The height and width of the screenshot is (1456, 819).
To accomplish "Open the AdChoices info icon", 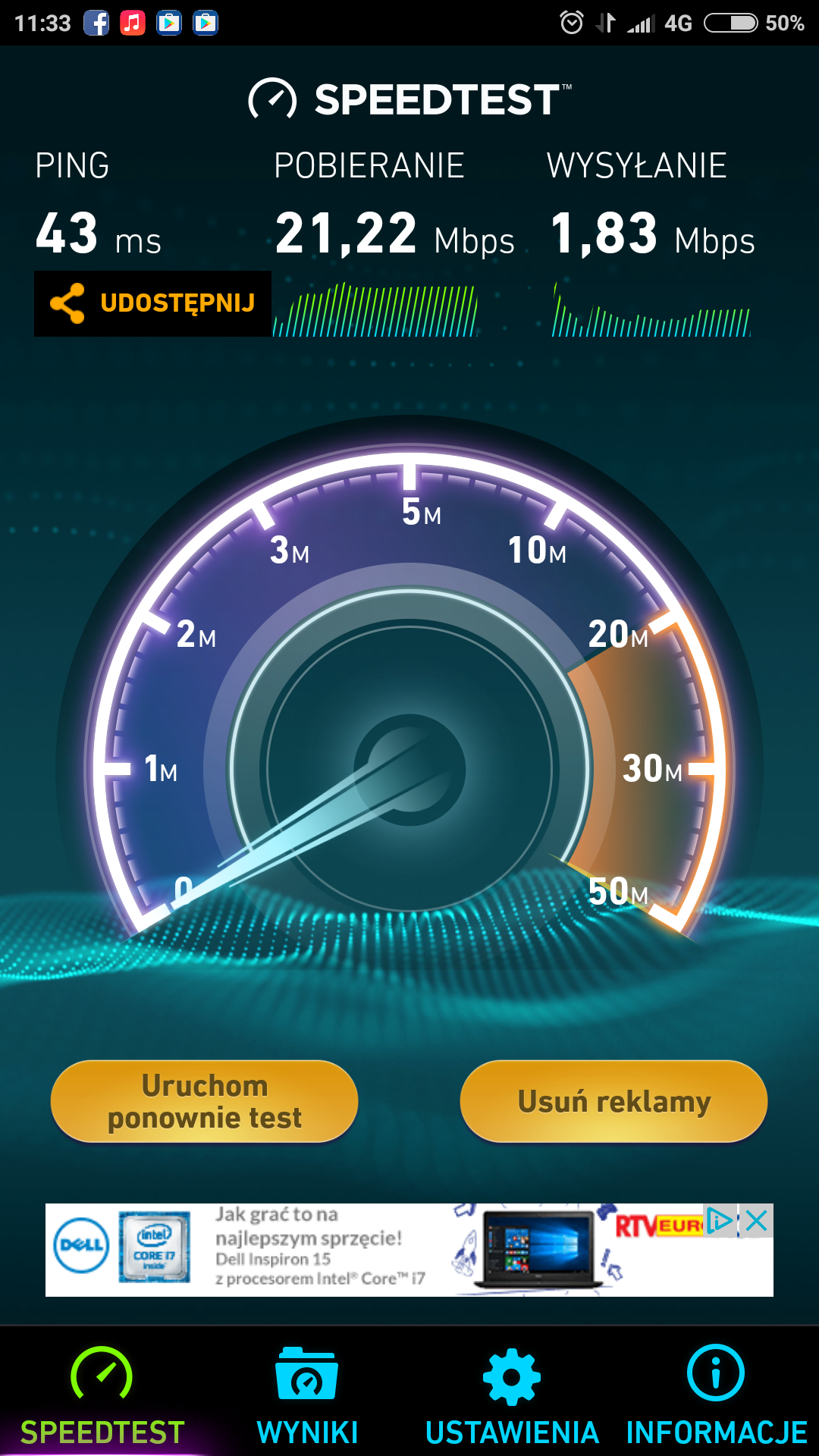I will click(x=719, y=1221).
